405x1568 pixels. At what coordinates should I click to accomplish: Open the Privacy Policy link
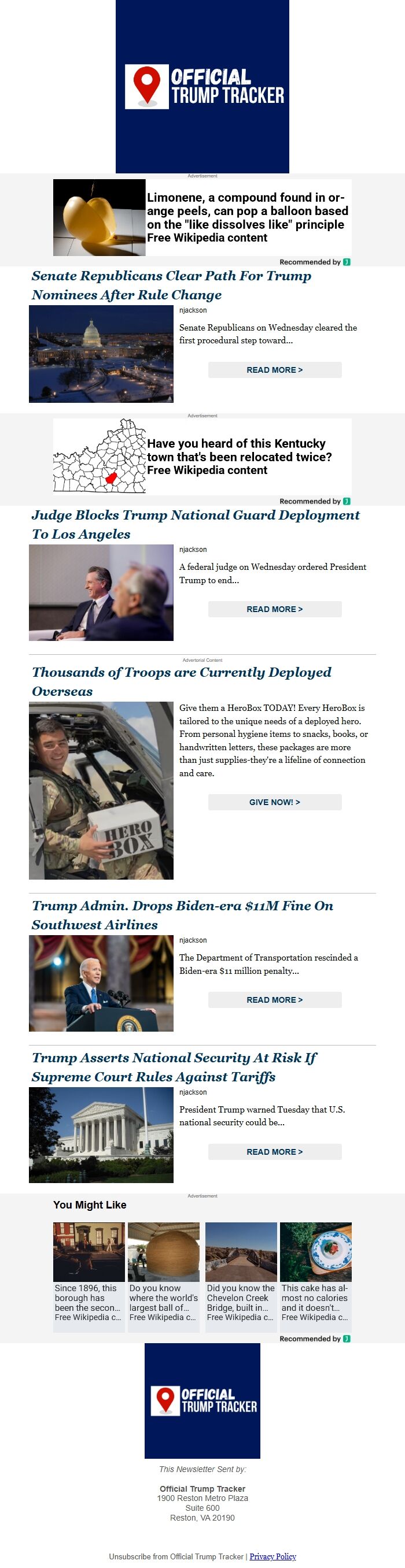(x=273, y=1556)
